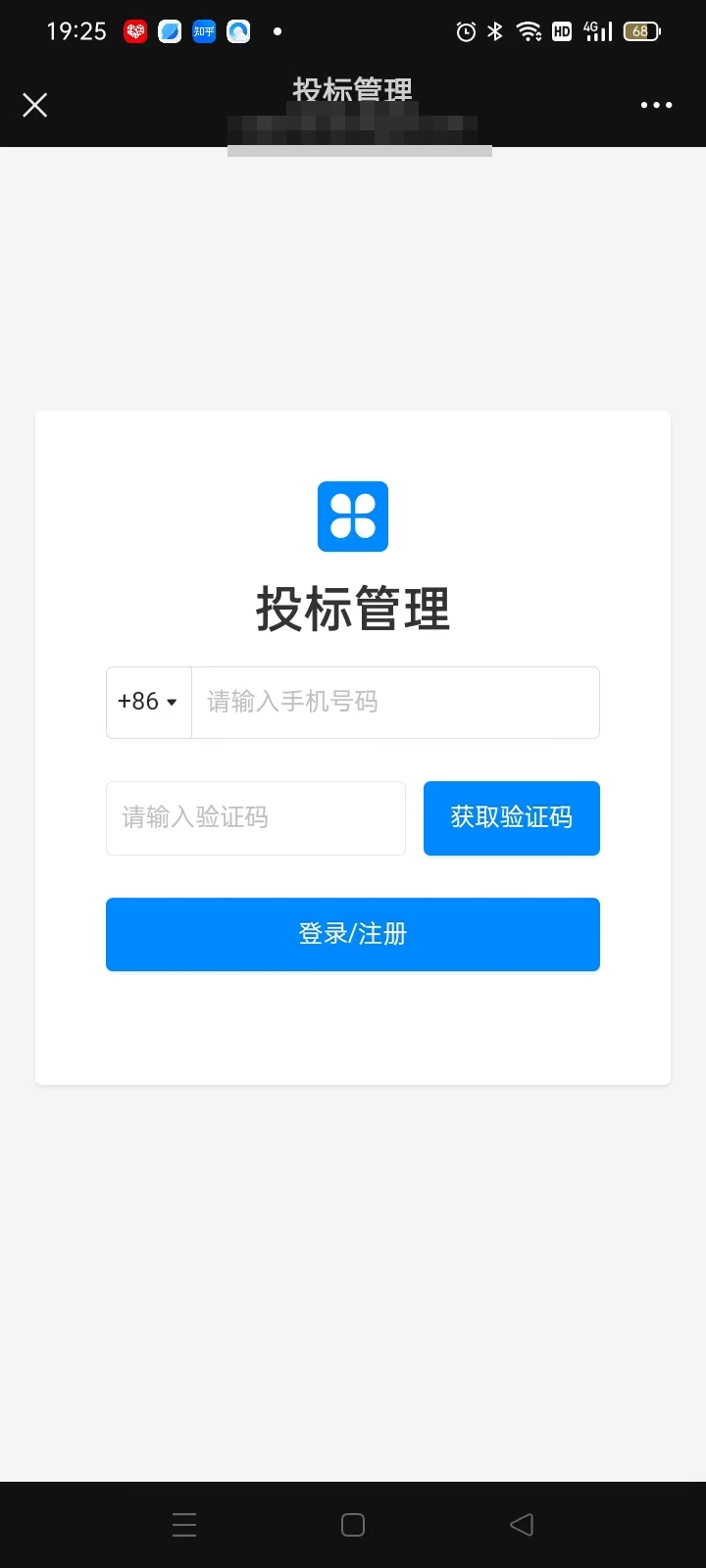Screen dimensions: 706x1568
Task: Go back using the system back button
Action: pyautogui.click(x=522, y=1524)
